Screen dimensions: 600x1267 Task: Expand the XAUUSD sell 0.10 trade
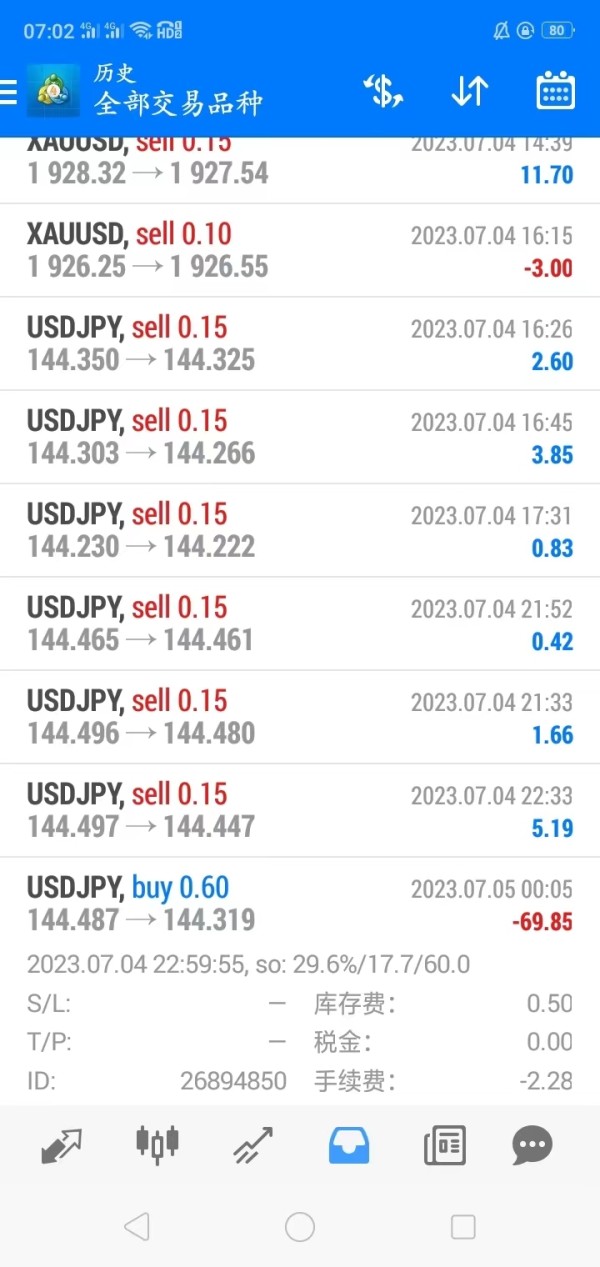pos(300,251)
